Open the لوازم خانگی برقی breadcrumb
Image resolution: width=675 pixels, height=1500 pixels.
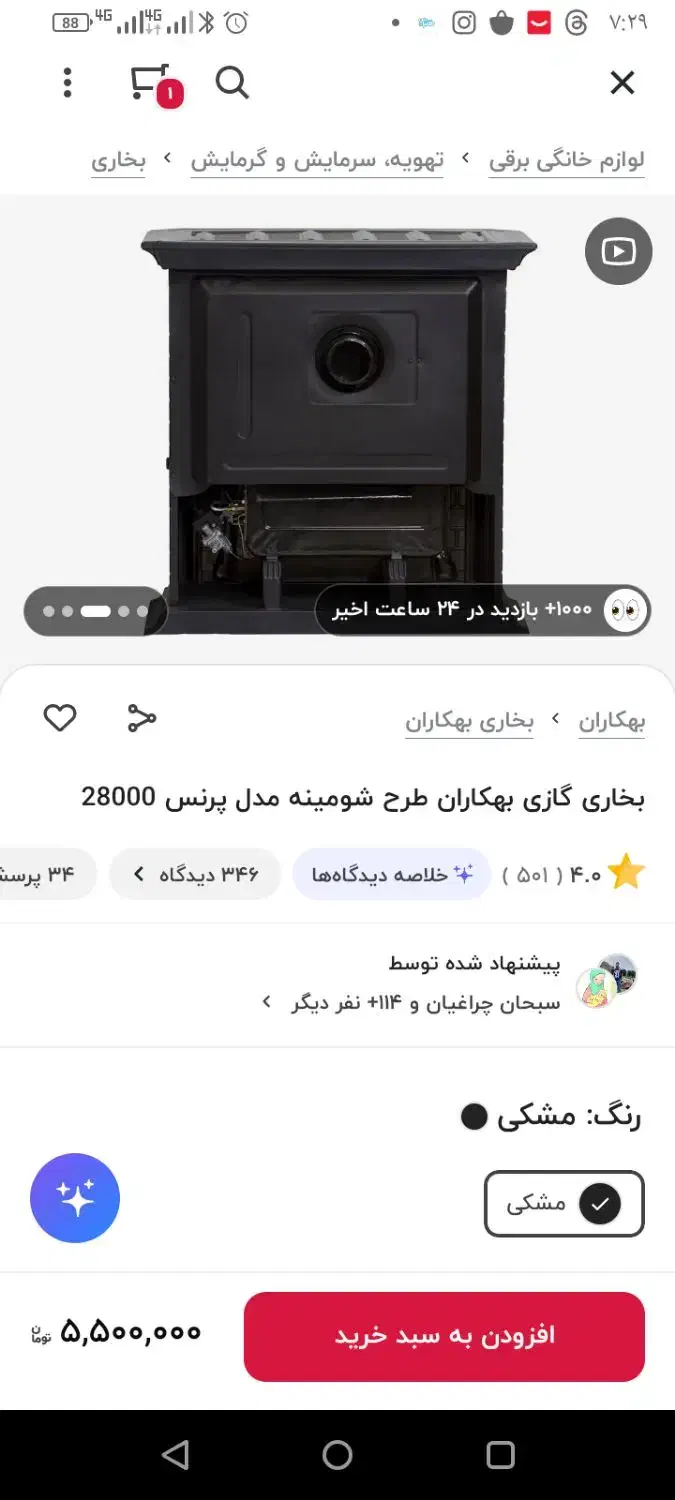566,160
